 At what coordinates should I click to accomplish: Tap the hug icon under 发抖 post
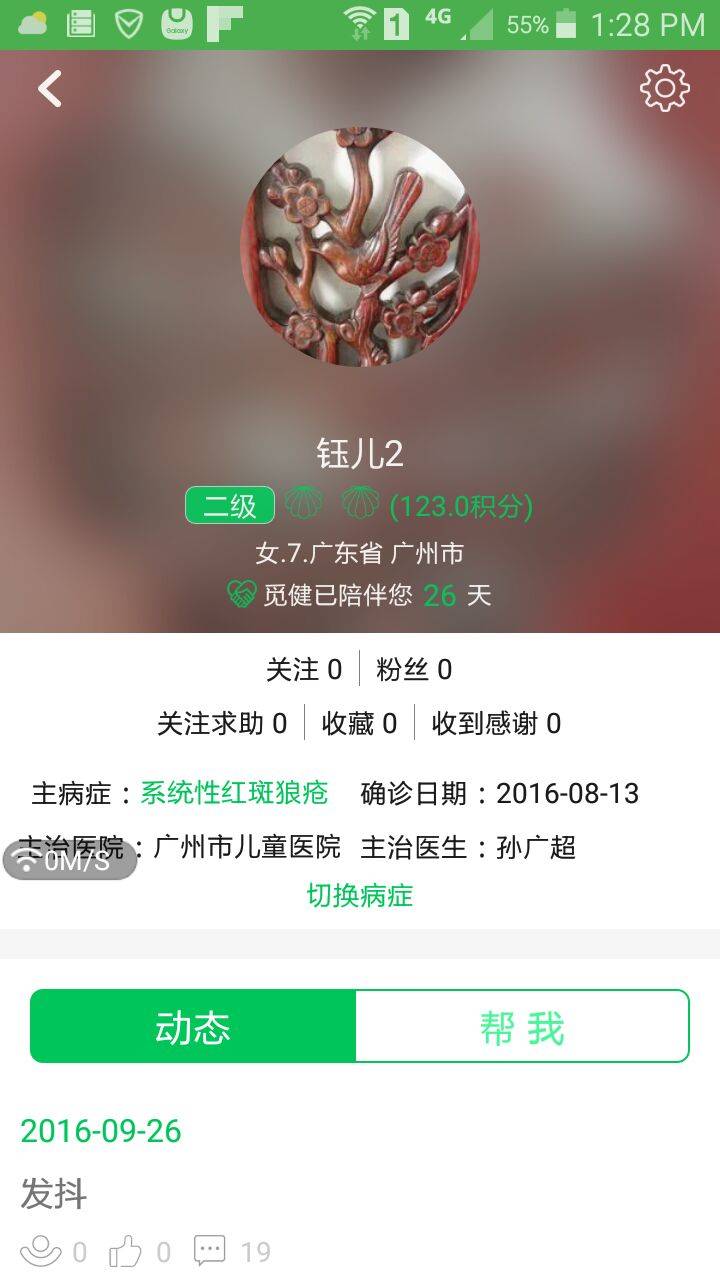(41, 1251)
